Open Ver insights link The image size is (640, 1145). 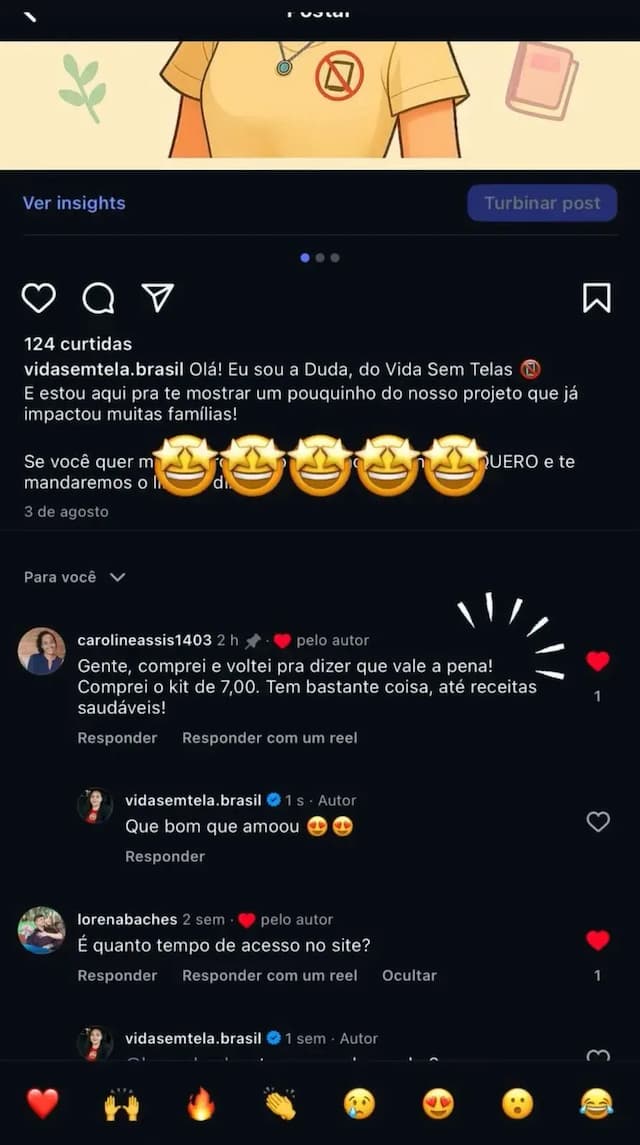74,203
